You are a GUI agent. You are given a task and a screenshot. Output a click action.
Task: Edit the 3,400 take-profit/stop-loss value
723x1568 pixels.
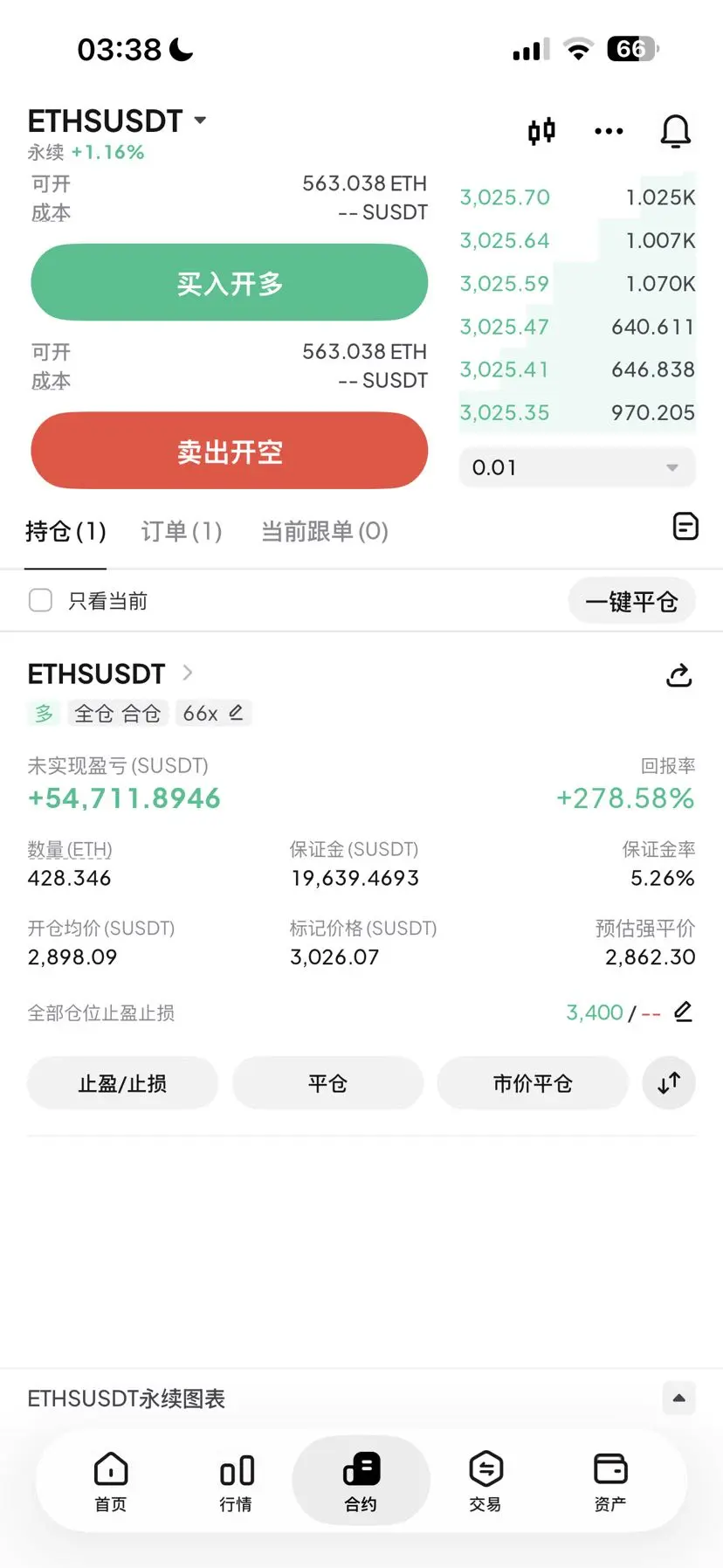click(x=683, y=1012)
